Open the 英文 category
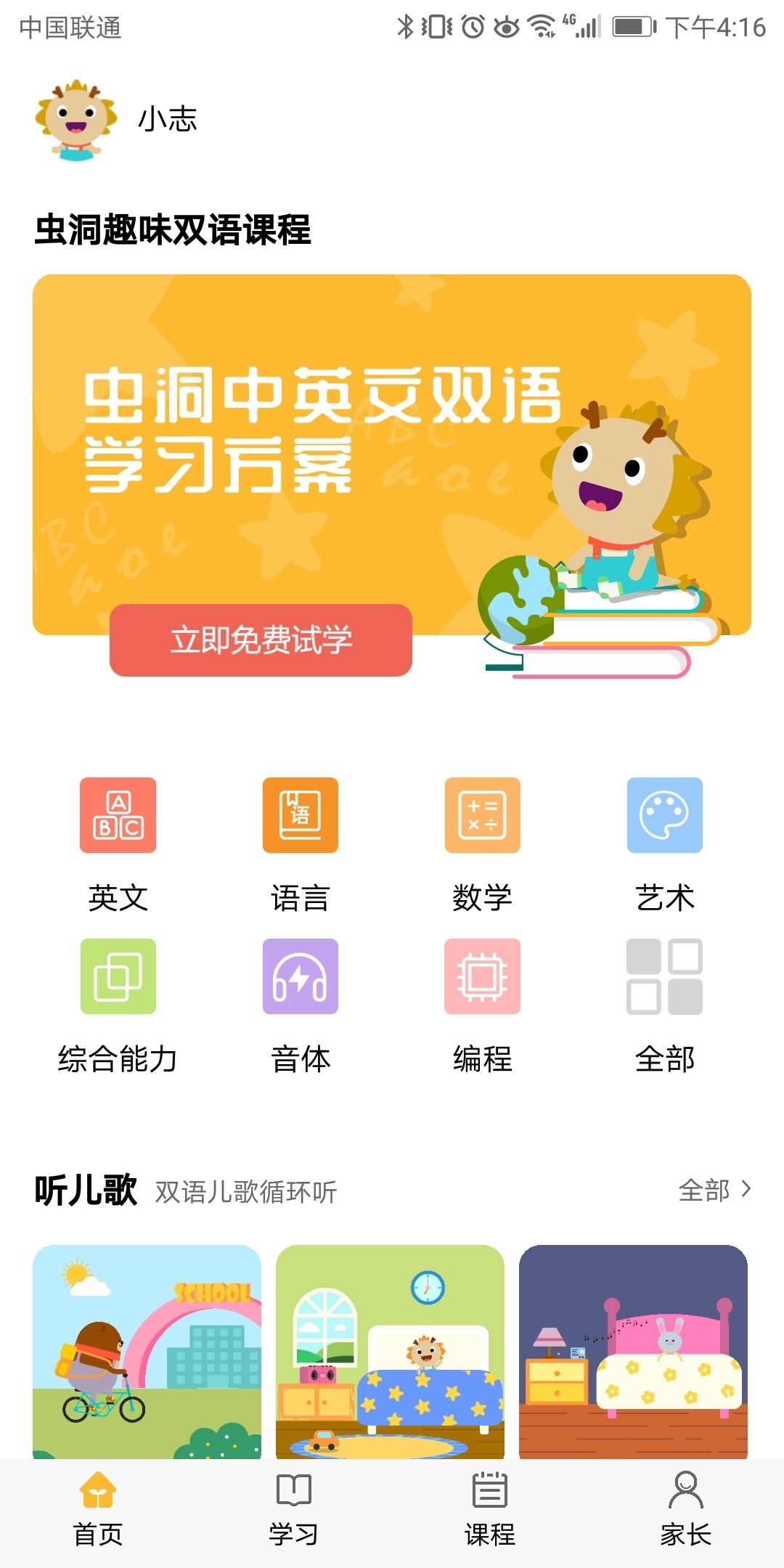784x1568 pixels. coord(118,846)
